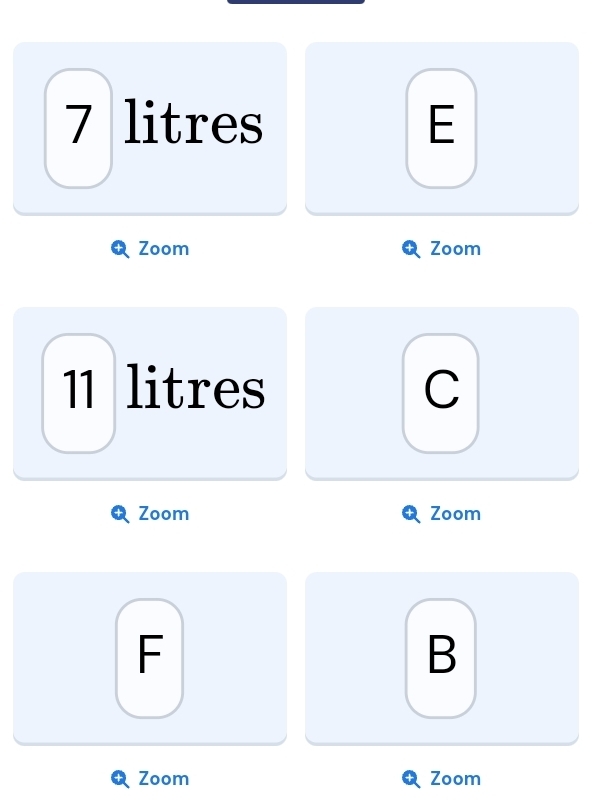Screen dimensions: 611x810
Task: Select the answer card labelled F
Action: (x=150, y=657)
